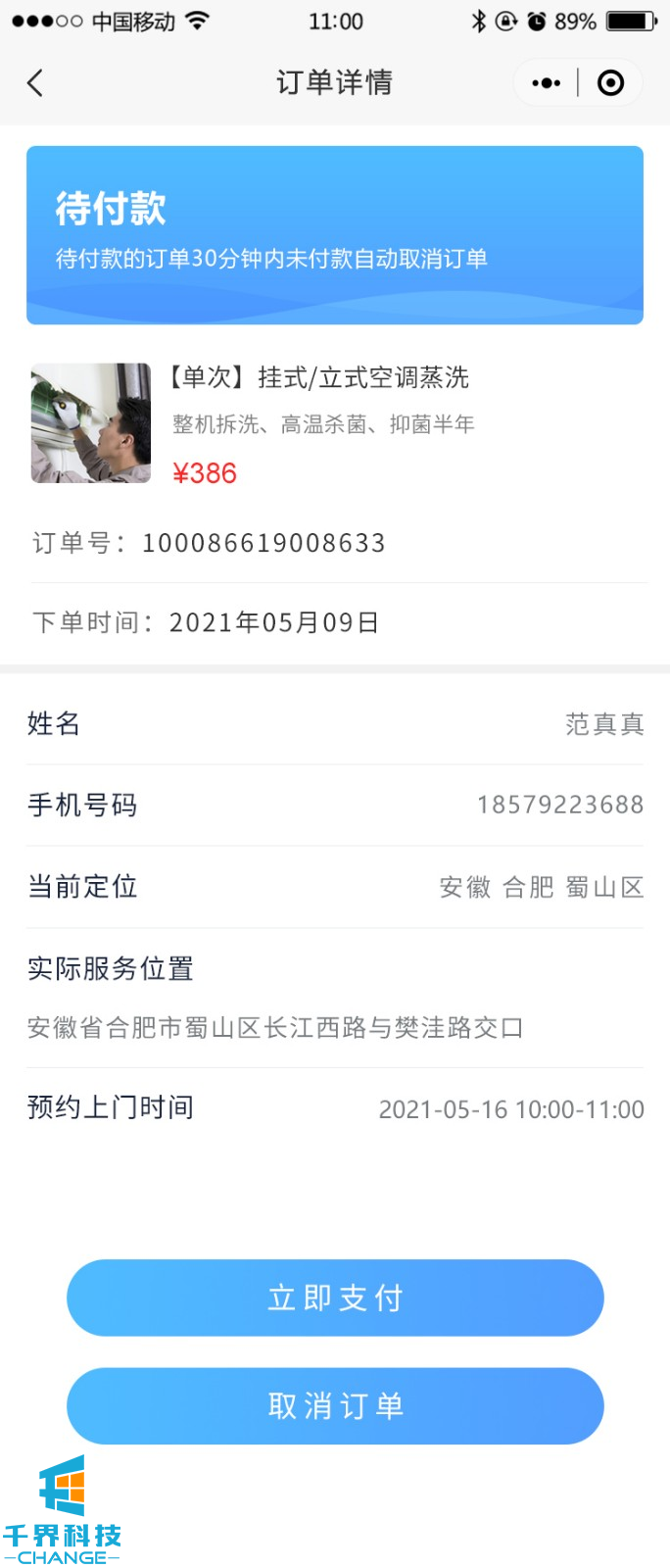Image resolution: width=670 pixels, height=1568 pixels.
Task: Open the mini program more options menu
Action: tap(547, 83)
